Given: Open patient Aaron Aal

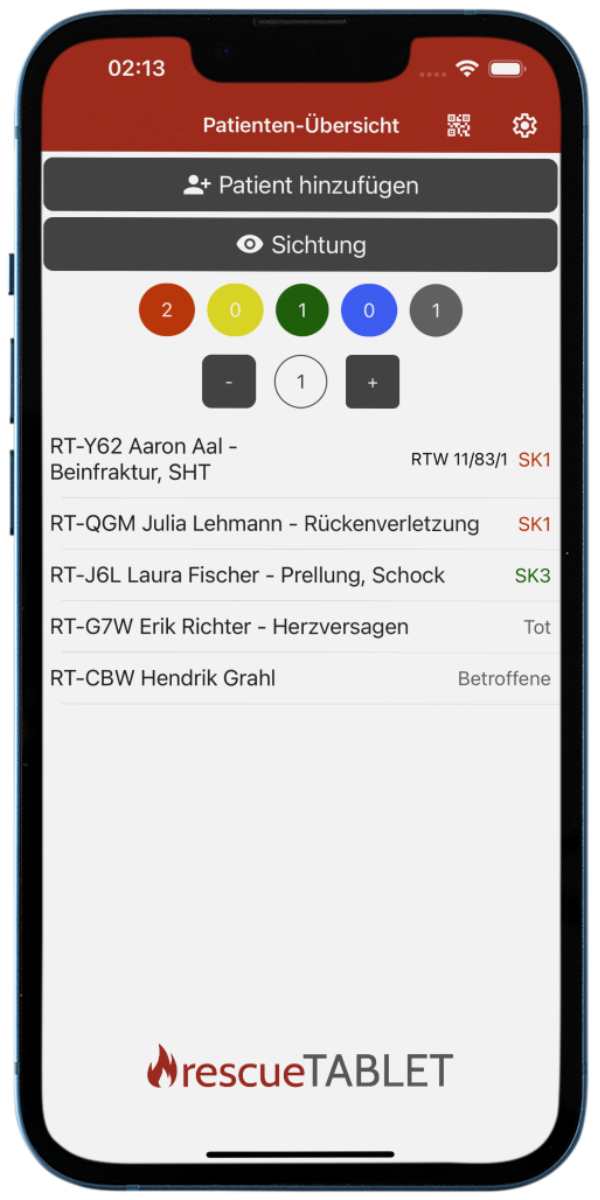Looking at the screenshot, I should [300, 460].
